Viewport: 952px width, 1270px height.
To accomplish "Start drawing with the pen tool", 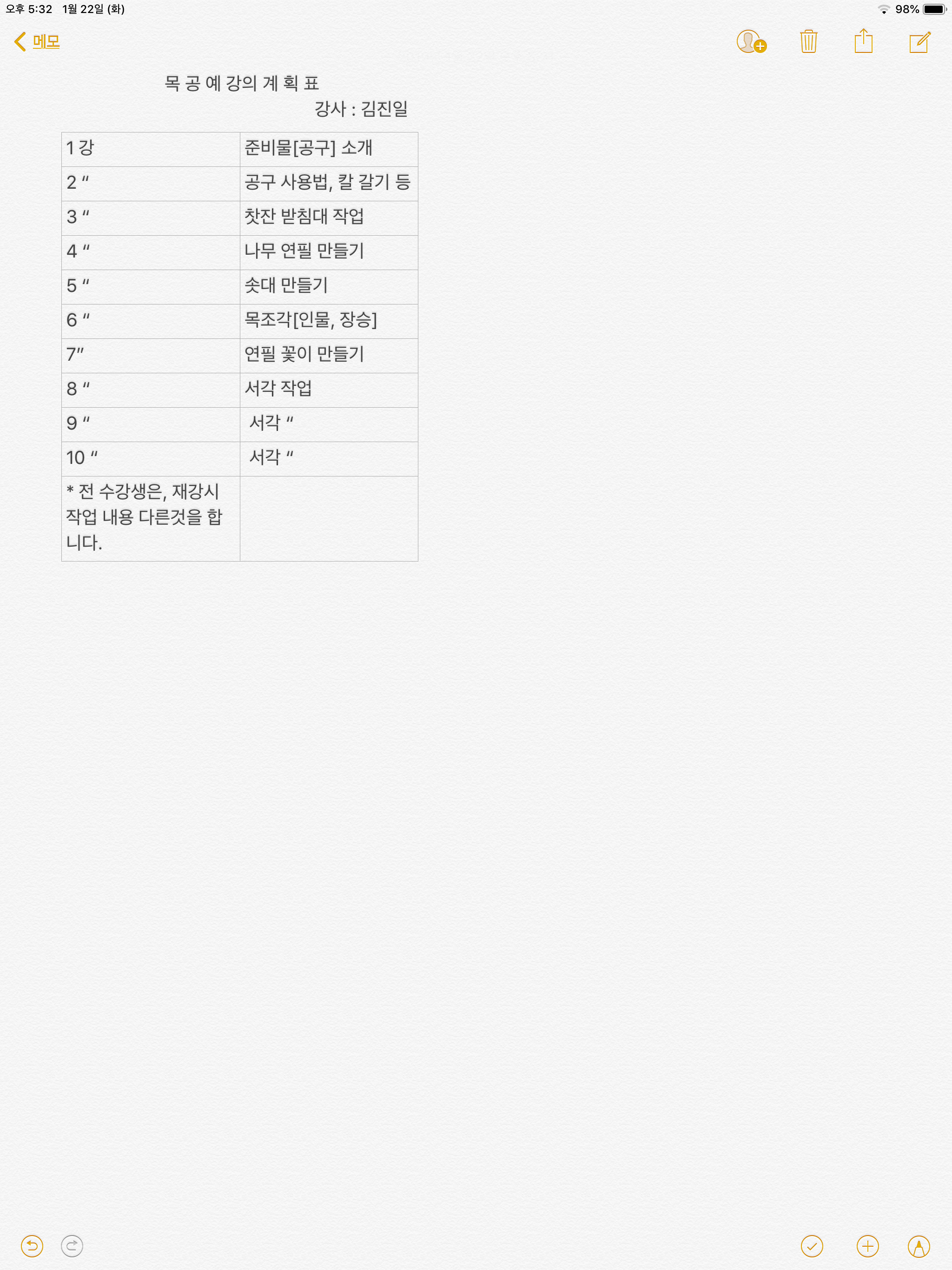I will [x=919, y=1246].
